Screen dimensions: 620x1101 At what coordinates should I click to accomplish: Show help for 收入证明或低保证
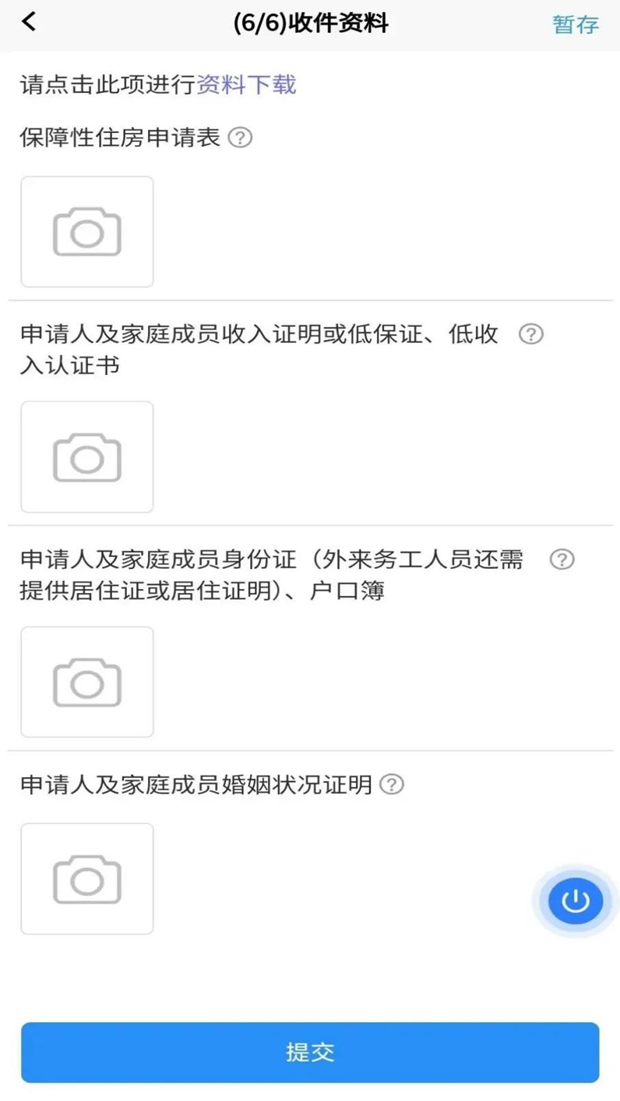coord(532,335)
